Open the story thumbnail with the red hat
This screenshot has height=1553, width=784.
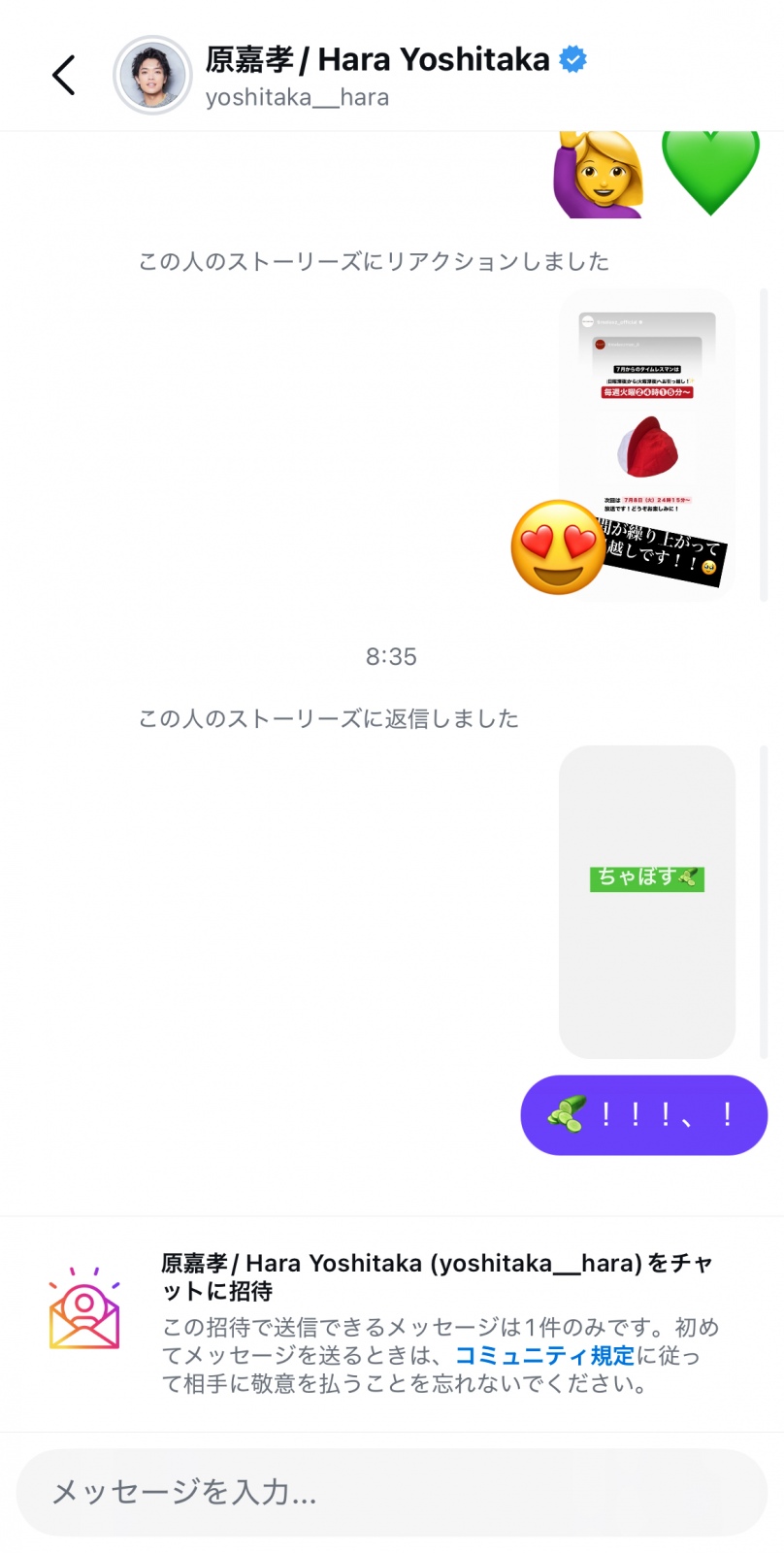[647, 446]
